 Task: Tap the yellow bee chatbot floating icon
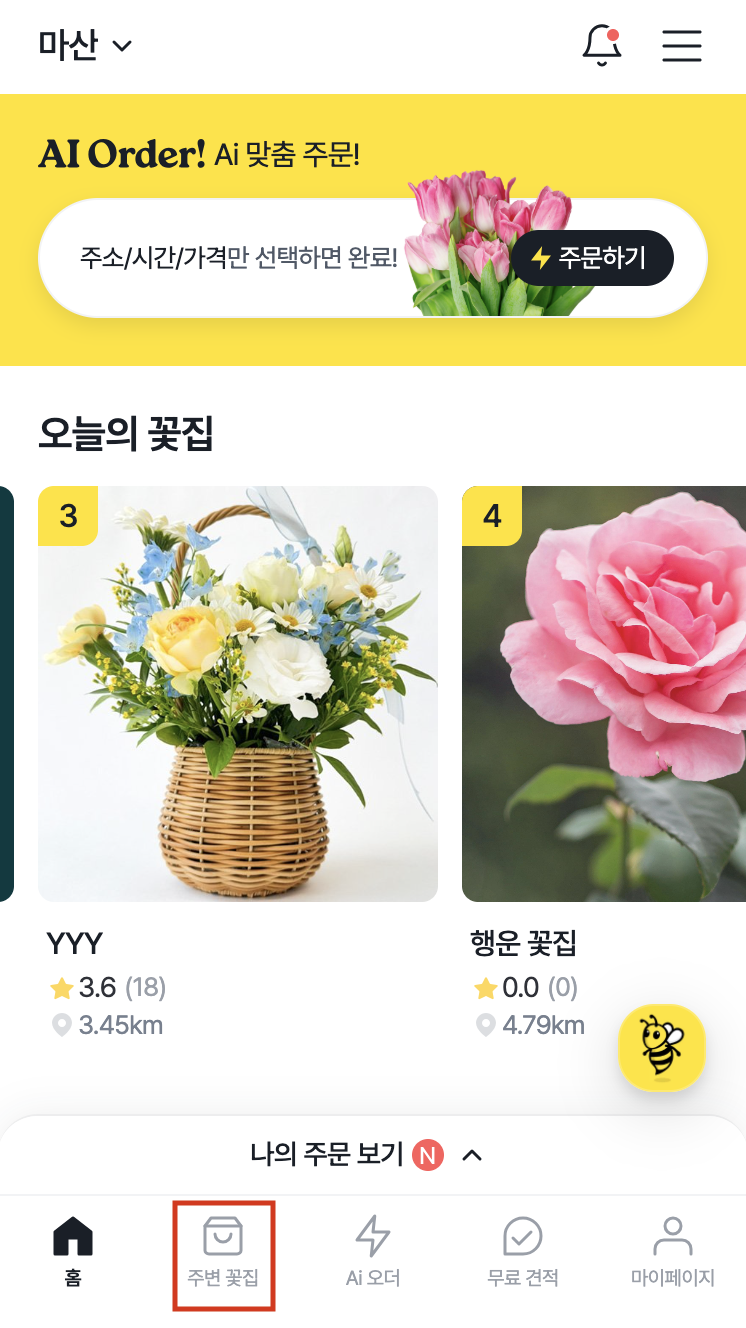pos(662,1047)
